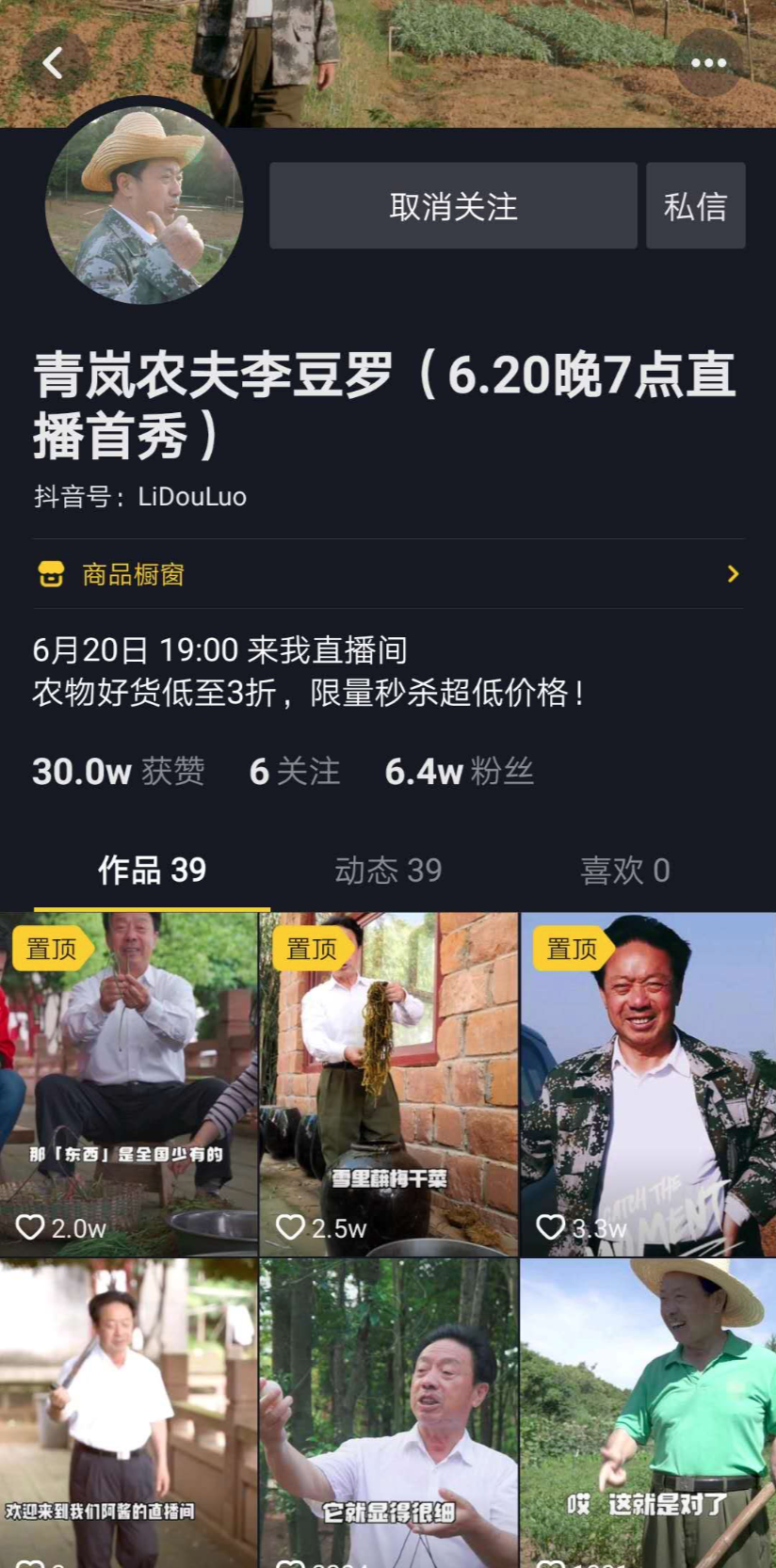Open the shop window using the right arrow
This screenshot has width=776, height=1568.
733,573
